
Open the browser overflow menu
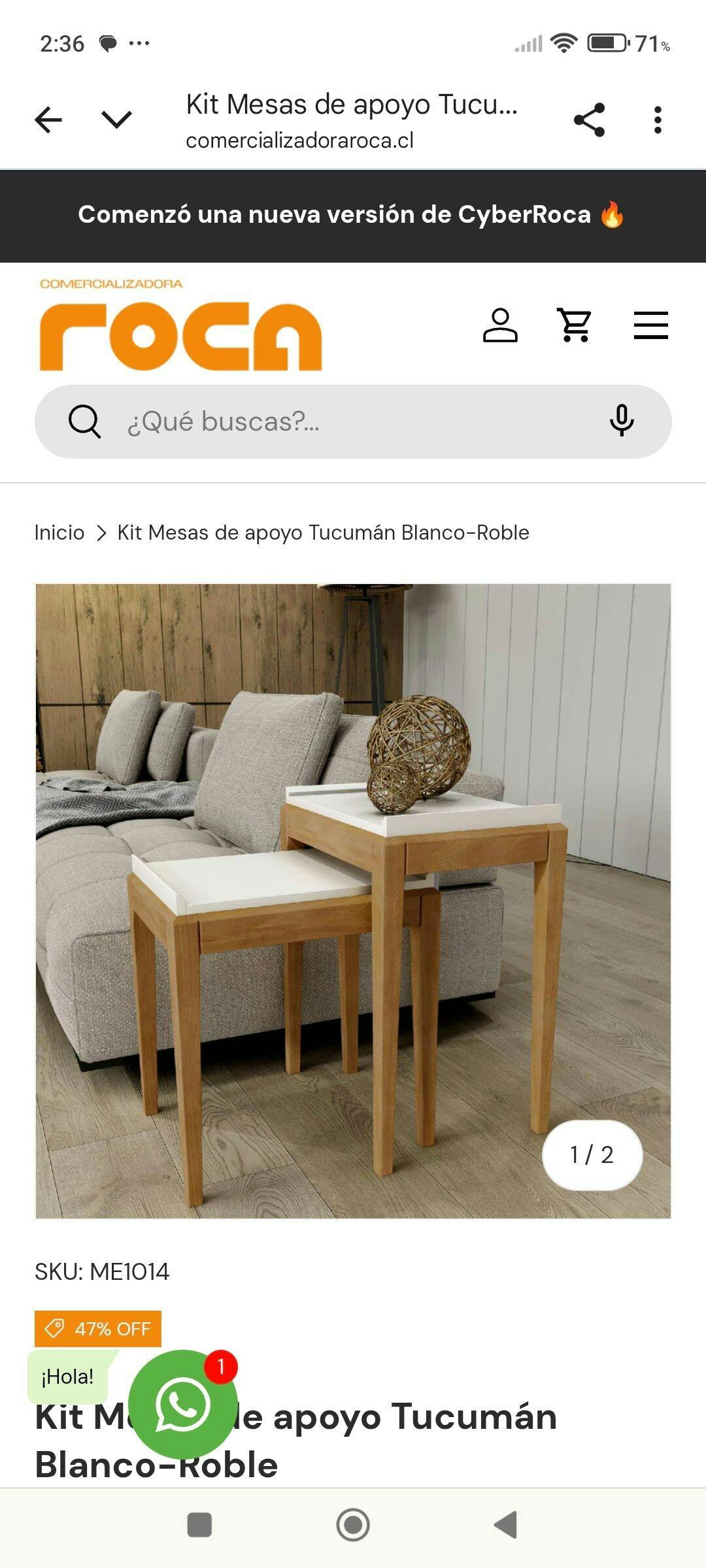[658, 120]
